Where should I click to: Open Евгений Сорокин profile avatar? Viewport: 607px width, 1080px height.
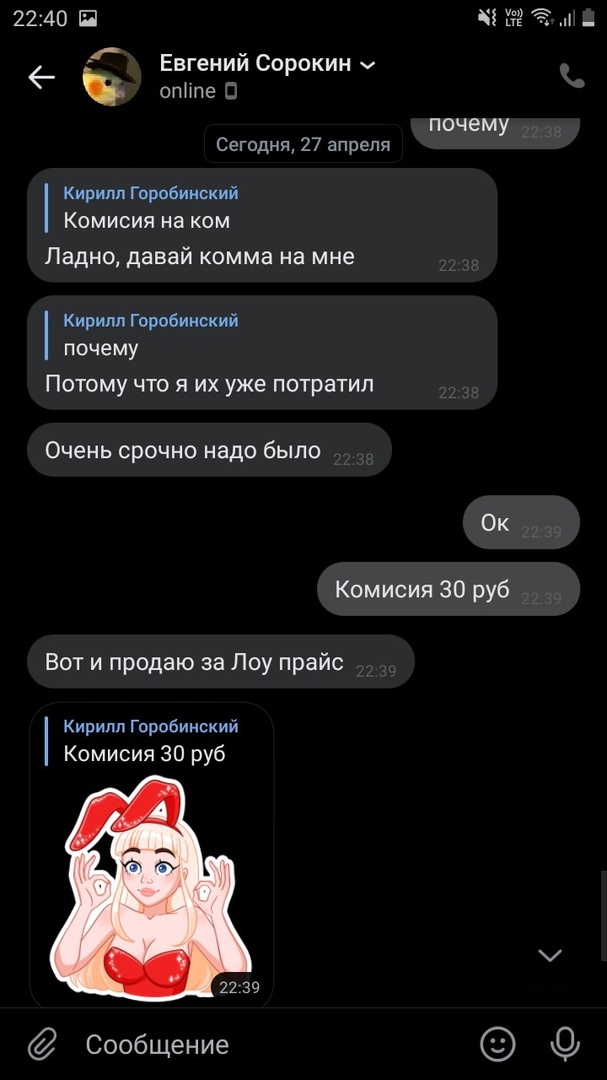pyautogui.click(x=111, y=77)
